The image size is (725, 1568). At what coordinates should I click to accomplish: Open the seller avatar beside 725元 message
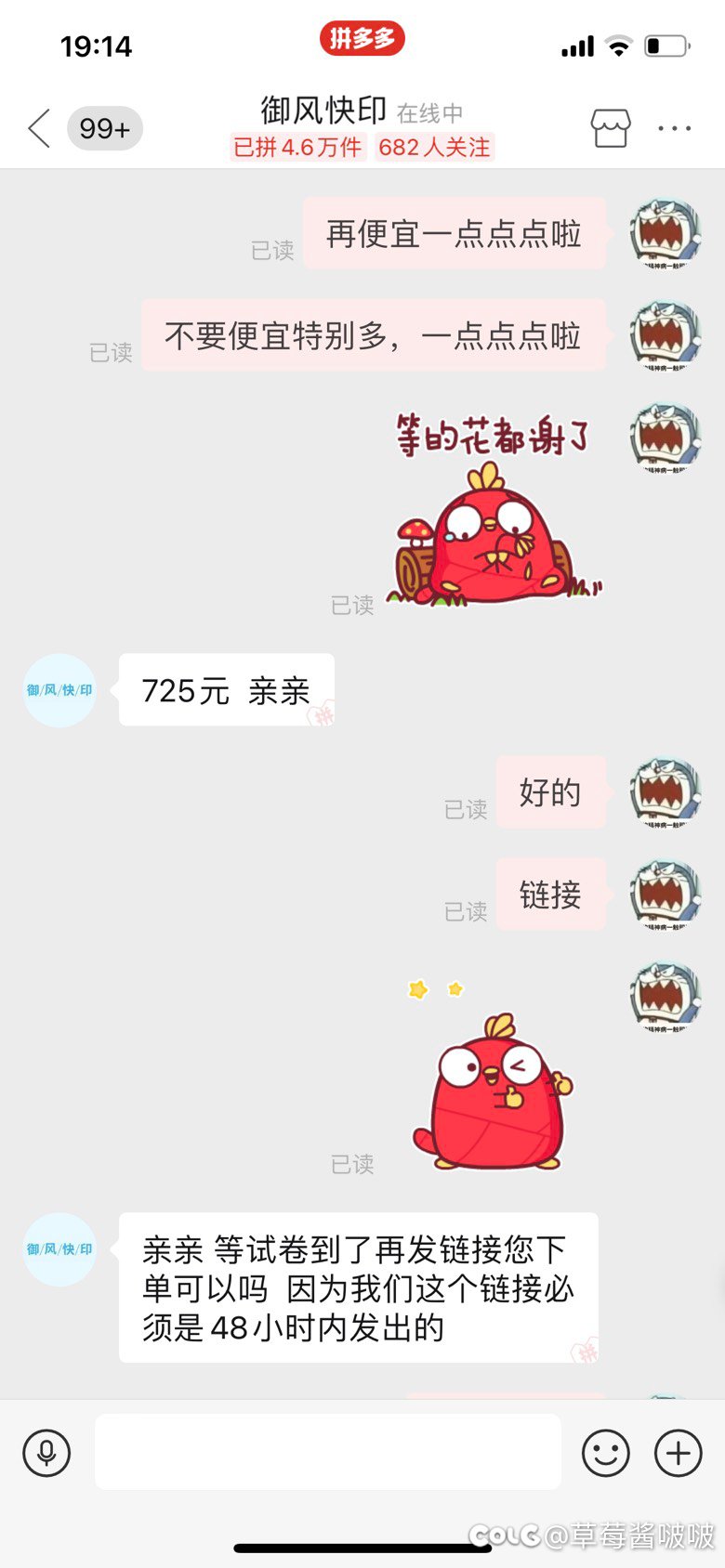[x=59, y=690]
